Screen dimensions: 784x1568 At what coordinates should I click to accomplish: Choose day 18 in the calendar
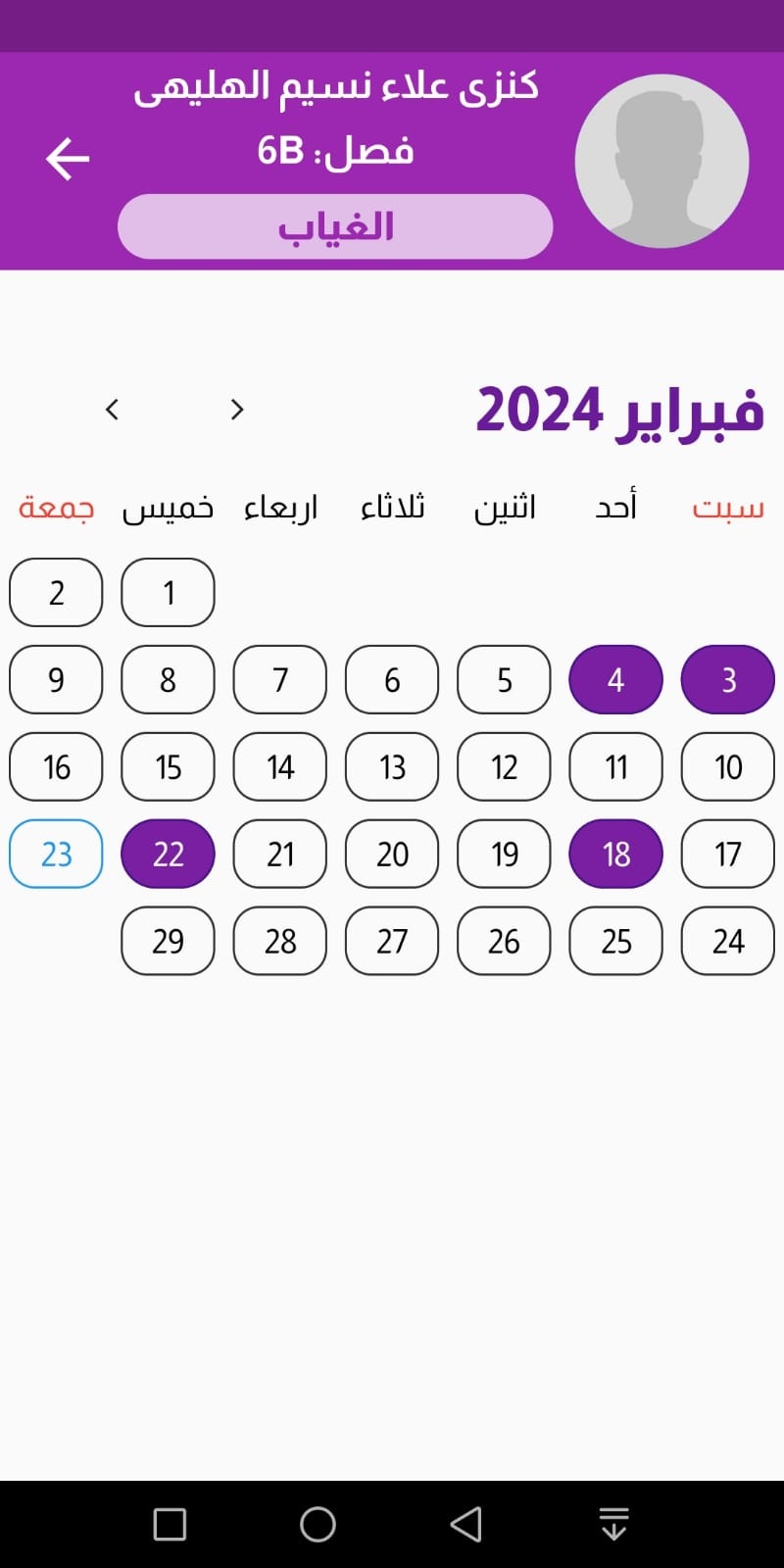615,854
